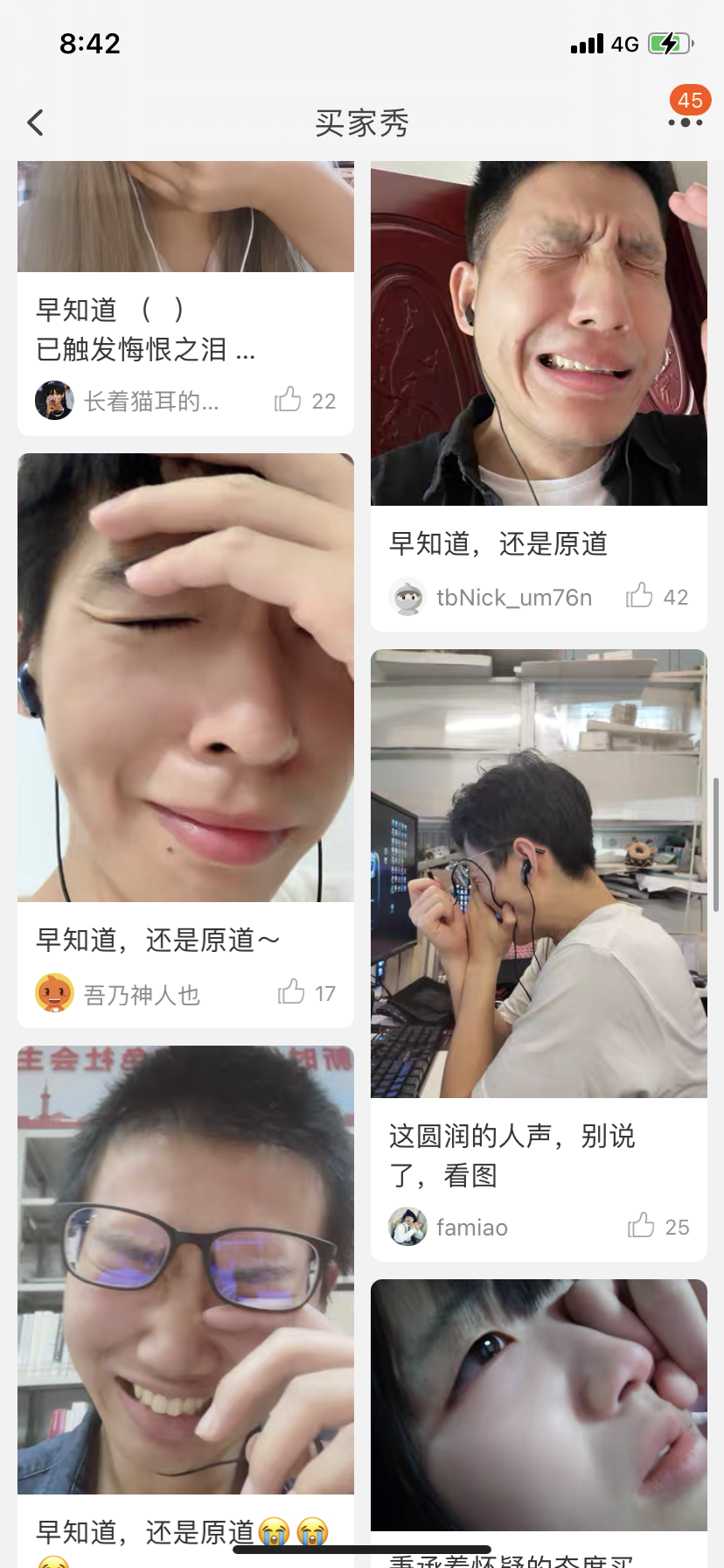View 长着猫耳的... profile avatar
The width and height of the screenshot is (724, 1568).
click(x=54, y=401)
